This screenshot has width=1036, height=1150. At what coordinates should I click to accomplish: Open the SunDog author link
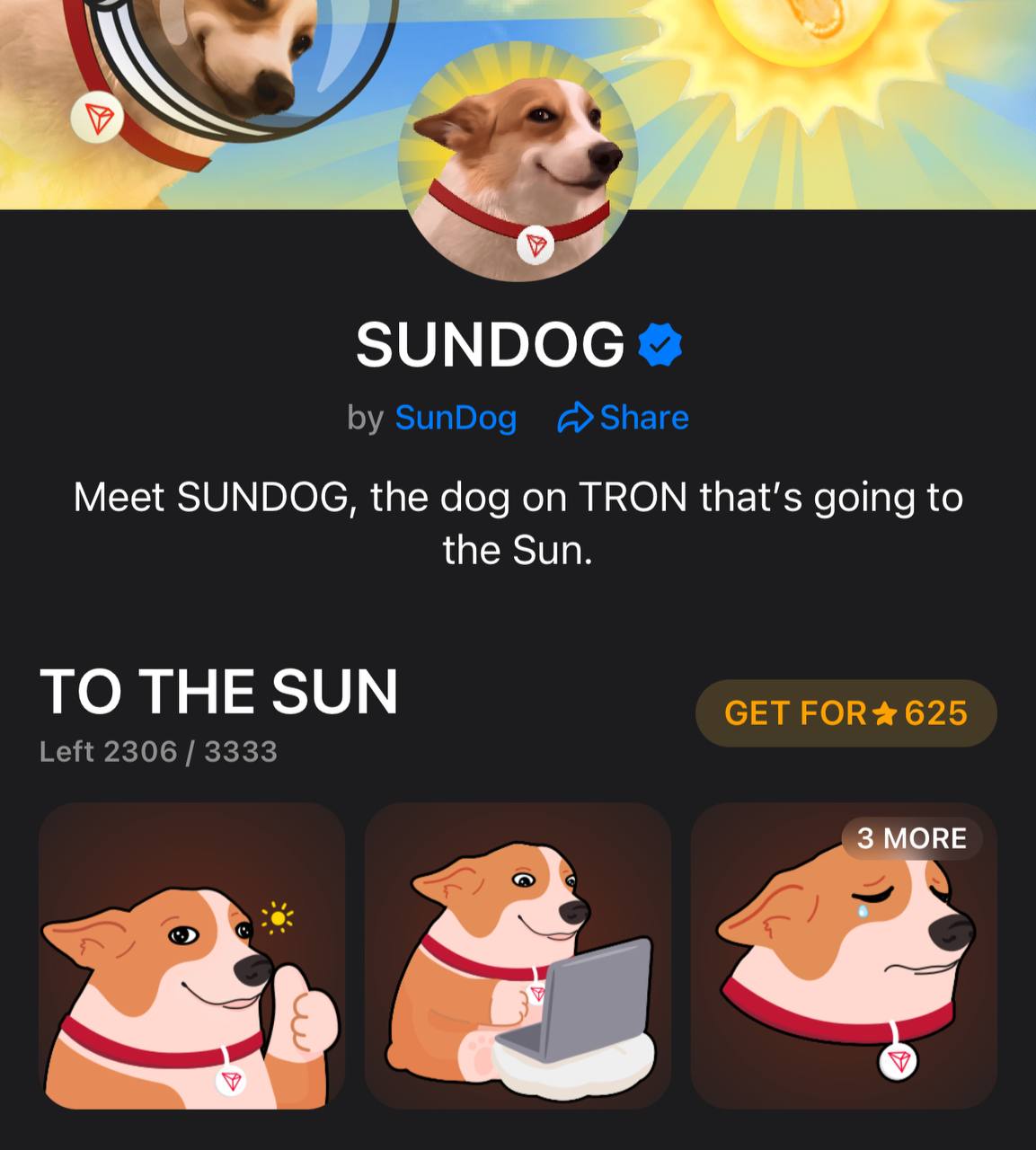(x=456, y=418)
